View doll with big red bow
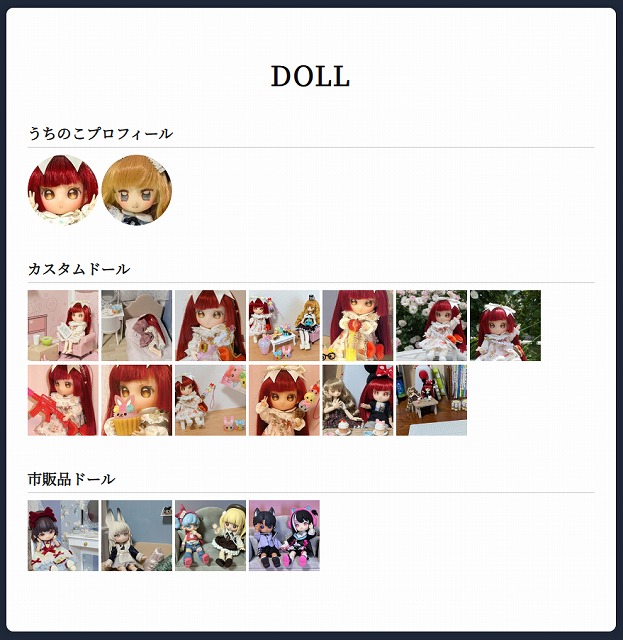This screenshot has width=623, height=640. tap(62, 535)
